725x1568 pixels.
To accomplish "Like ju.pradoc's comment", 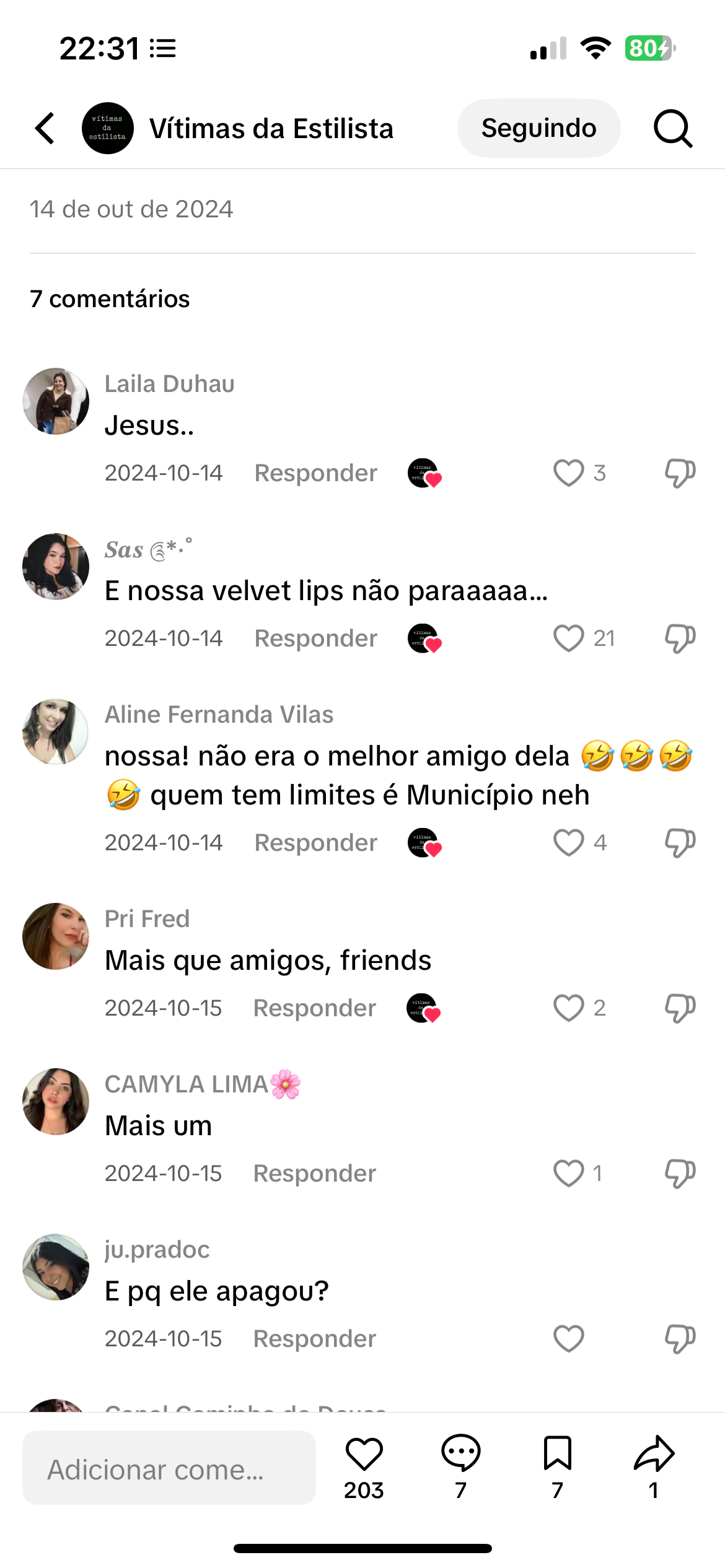I will point(568,1339).
